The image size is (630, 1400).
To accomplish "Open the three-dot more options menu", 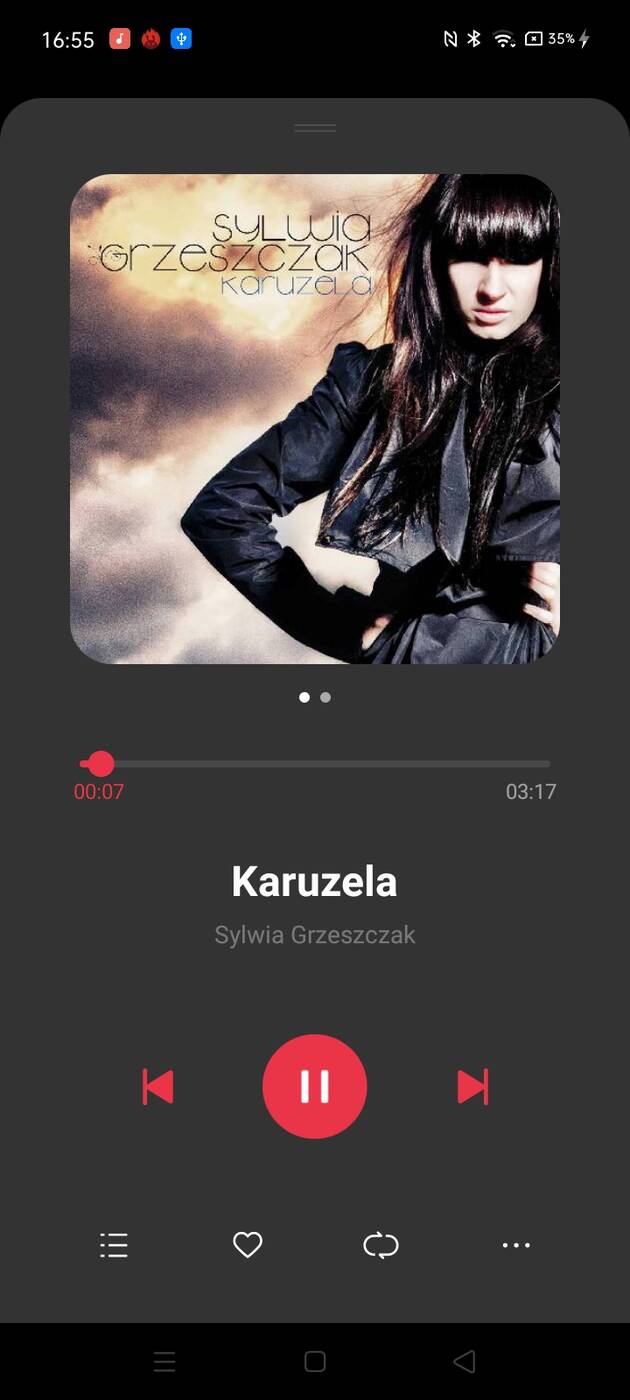I will pos(516,1245).
